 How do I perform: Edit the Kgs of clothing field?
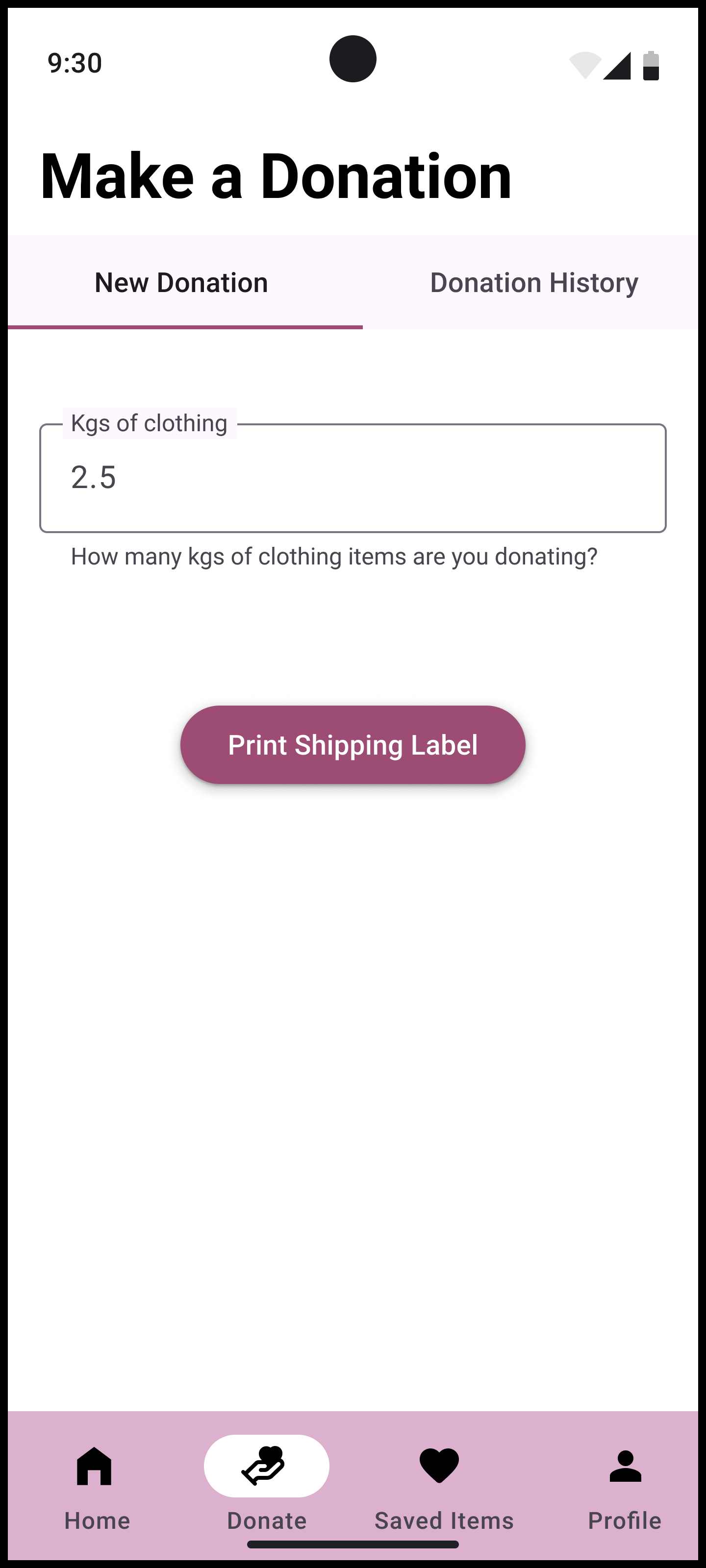353,478
